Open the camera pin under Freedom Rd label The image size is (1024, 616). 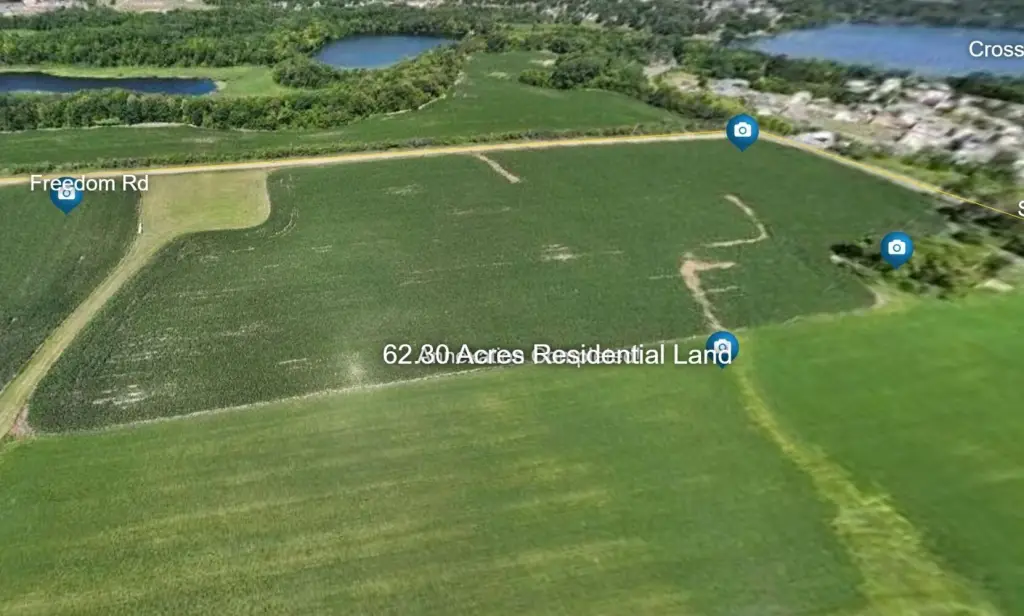[66, 194]
